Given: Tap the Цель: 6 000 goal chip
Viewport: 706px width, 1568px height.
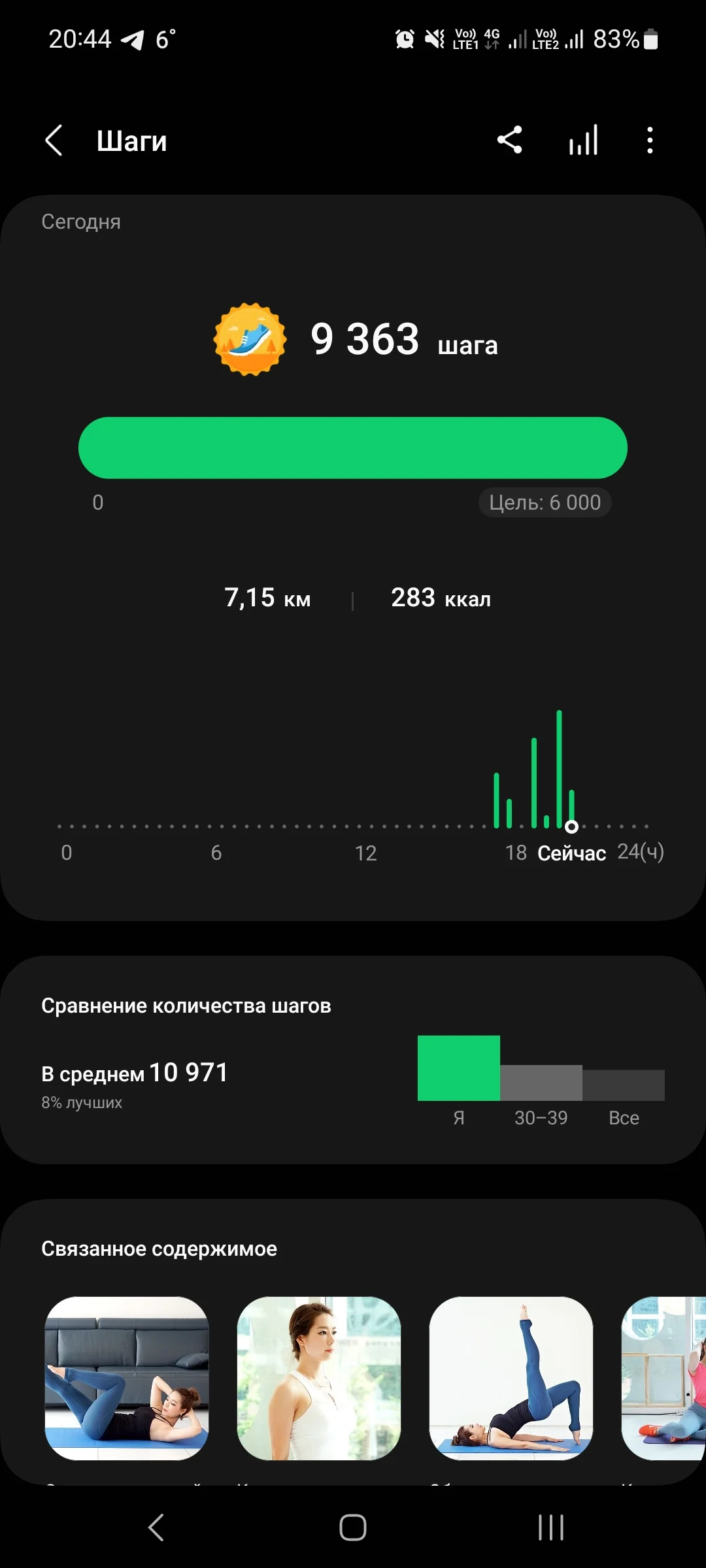Looking at the screenshot, I should pos(545,502).
